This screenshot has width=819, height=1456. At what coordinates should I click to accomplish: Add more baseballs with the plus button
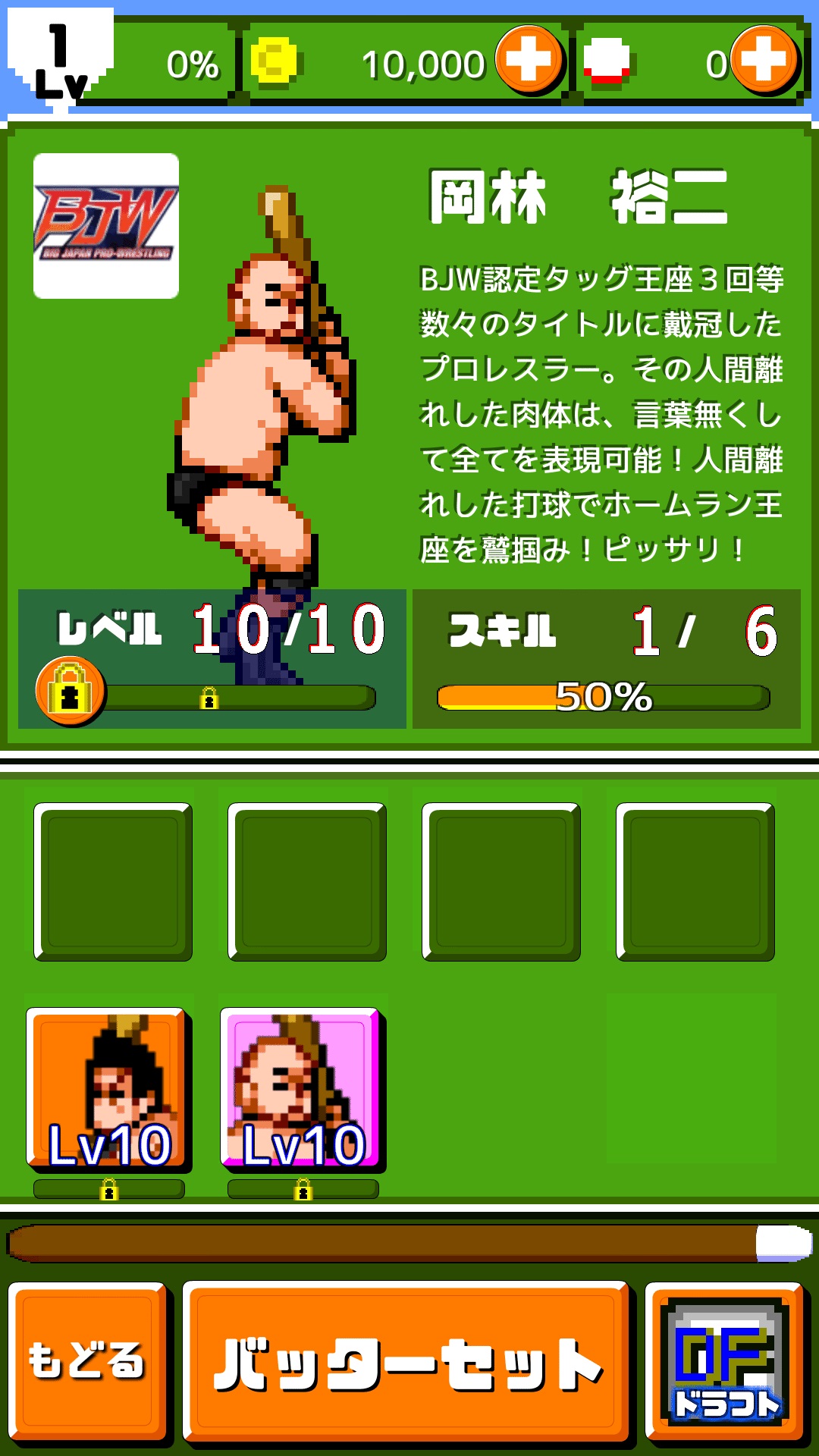point(764,60)
